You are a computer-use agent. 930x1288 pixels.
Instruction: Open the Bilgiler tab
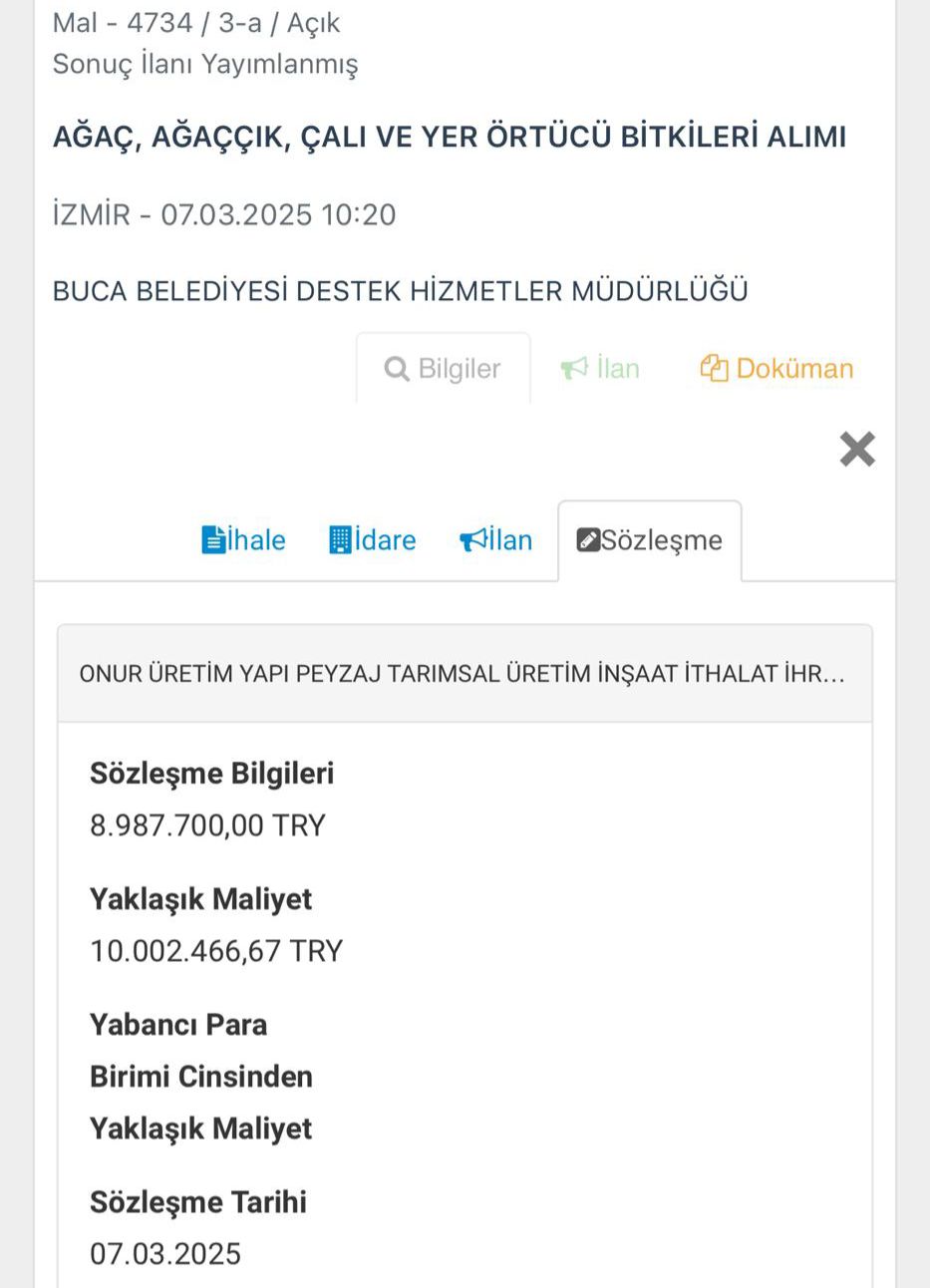click(x=443, y=369)
